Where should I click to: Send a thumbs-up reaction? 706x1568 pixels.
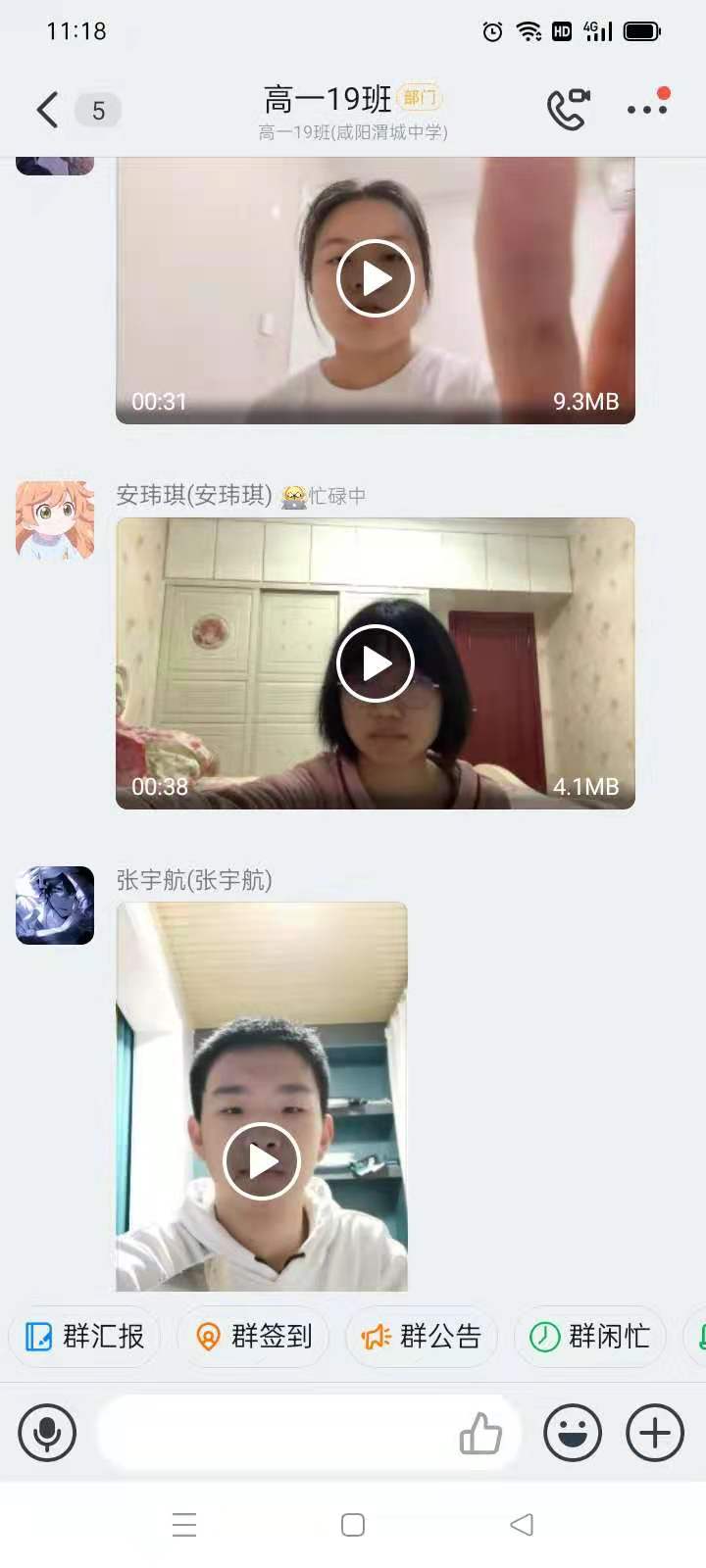tap(480, 1433)
